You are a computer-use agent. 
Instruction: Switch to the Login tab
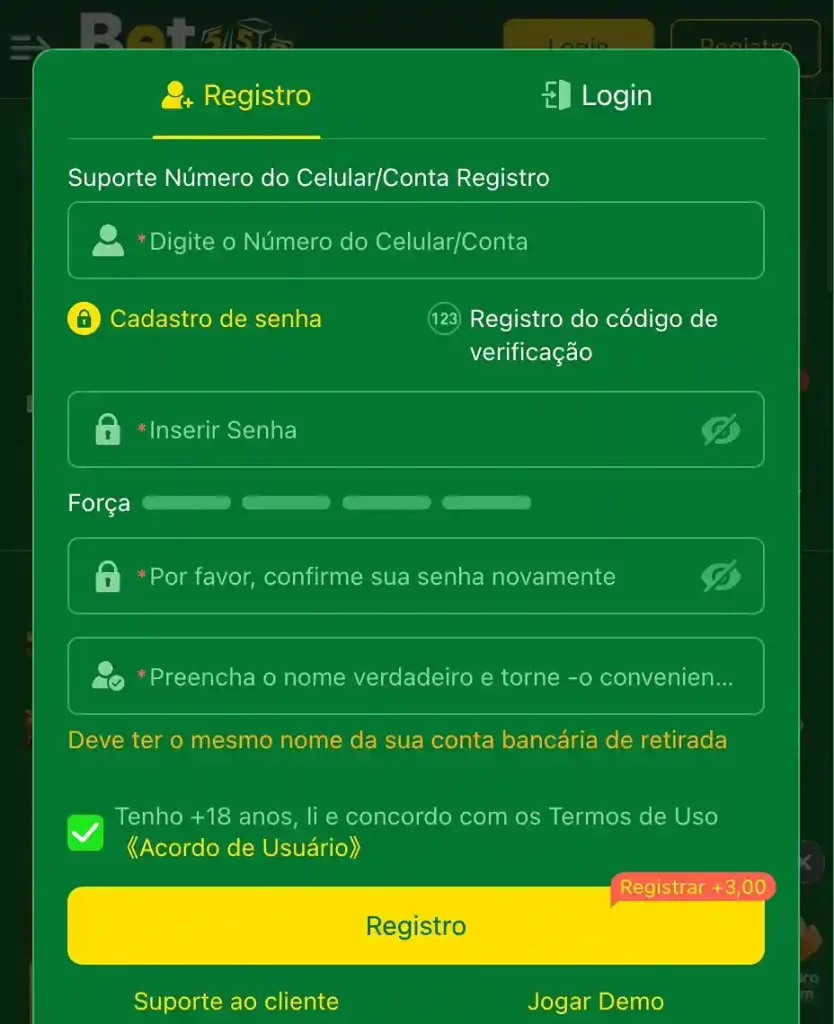597,96
